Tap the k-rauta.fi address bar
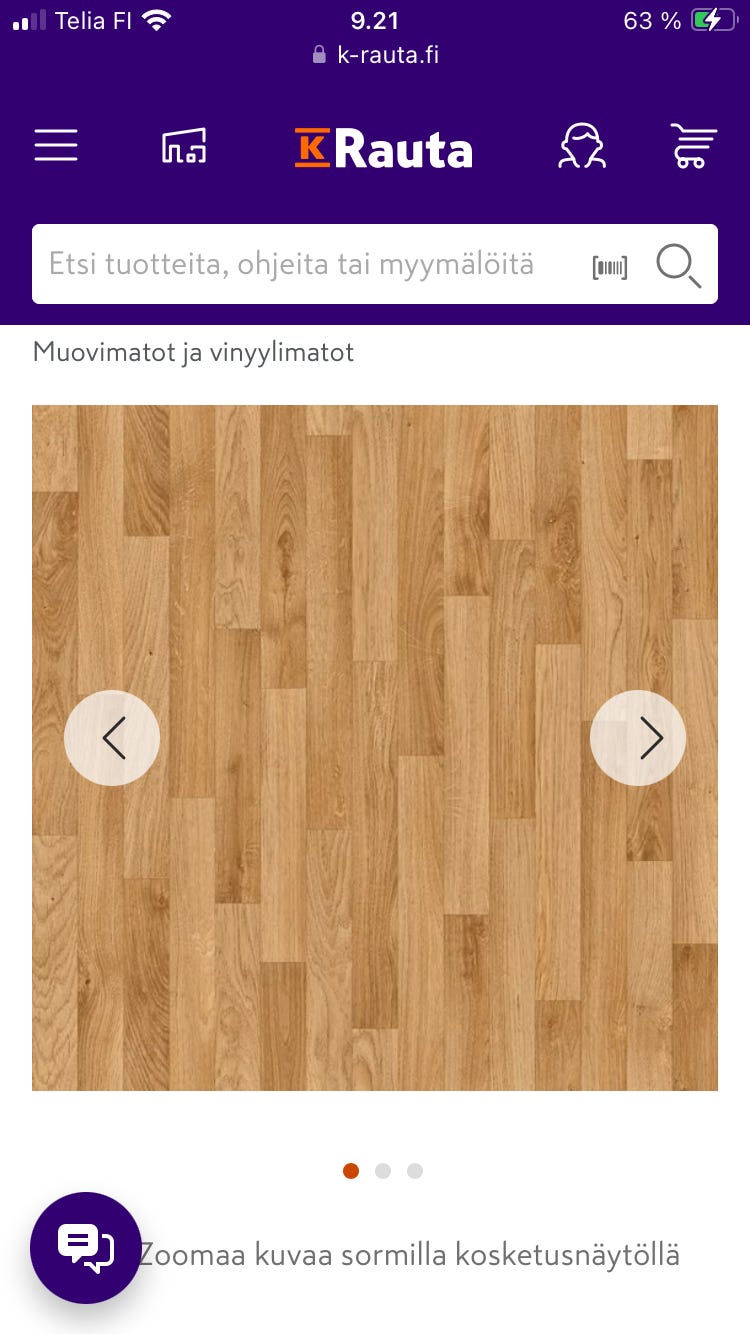The image size is (750, 1334). point(376,55)
